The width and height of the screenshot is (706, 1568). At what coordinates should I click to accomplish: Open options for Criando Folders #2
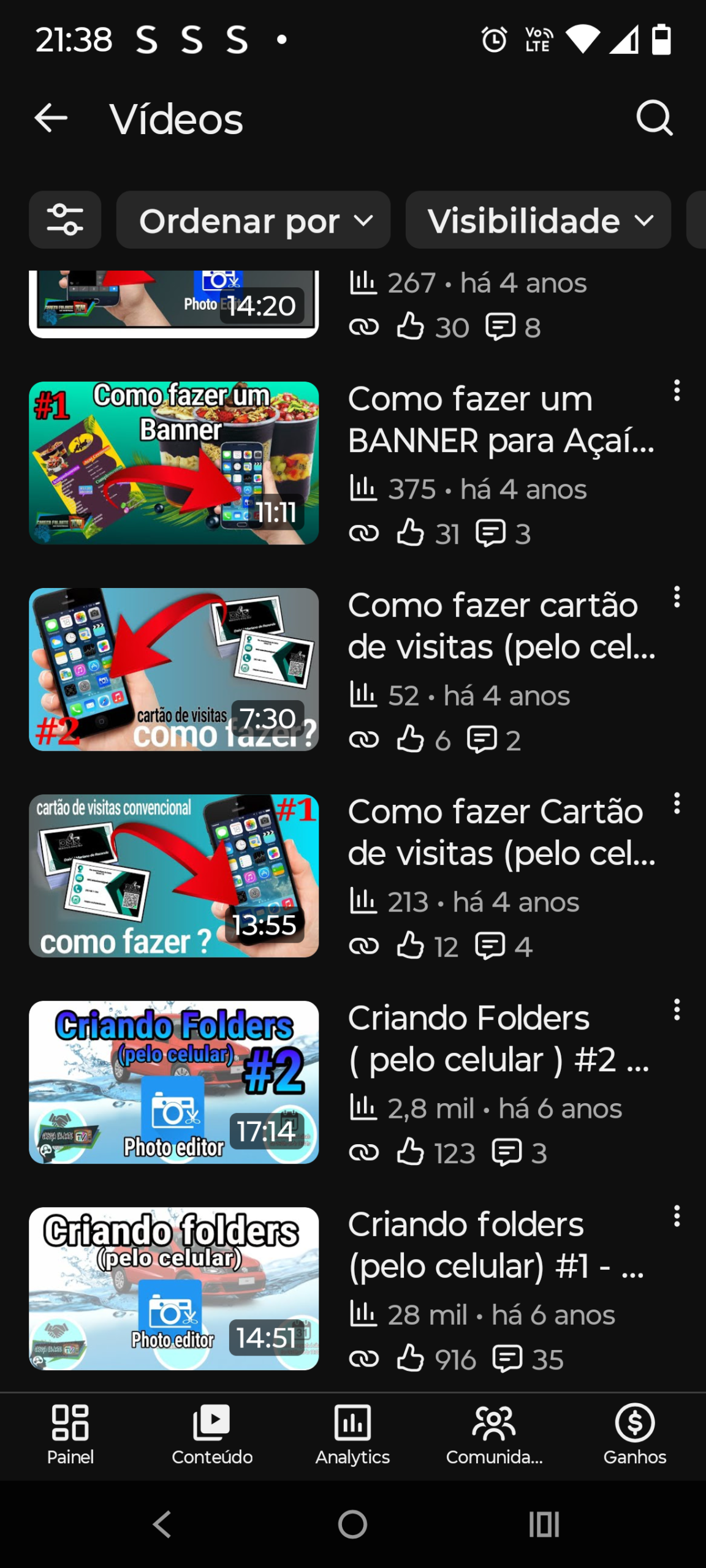(x=677, y=1010)
